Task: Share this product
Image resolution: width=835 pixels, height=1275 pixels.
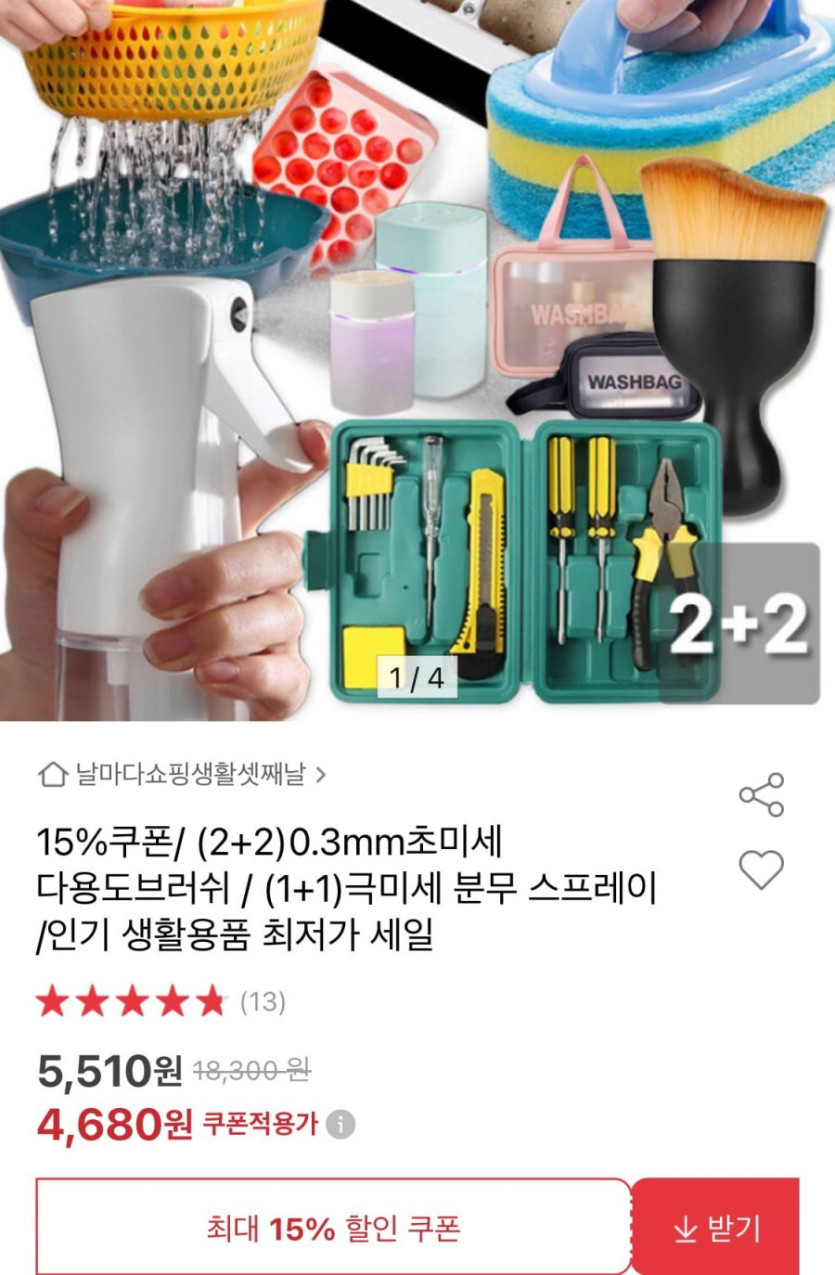Action: pyautogui.click(x=761, y=795)
